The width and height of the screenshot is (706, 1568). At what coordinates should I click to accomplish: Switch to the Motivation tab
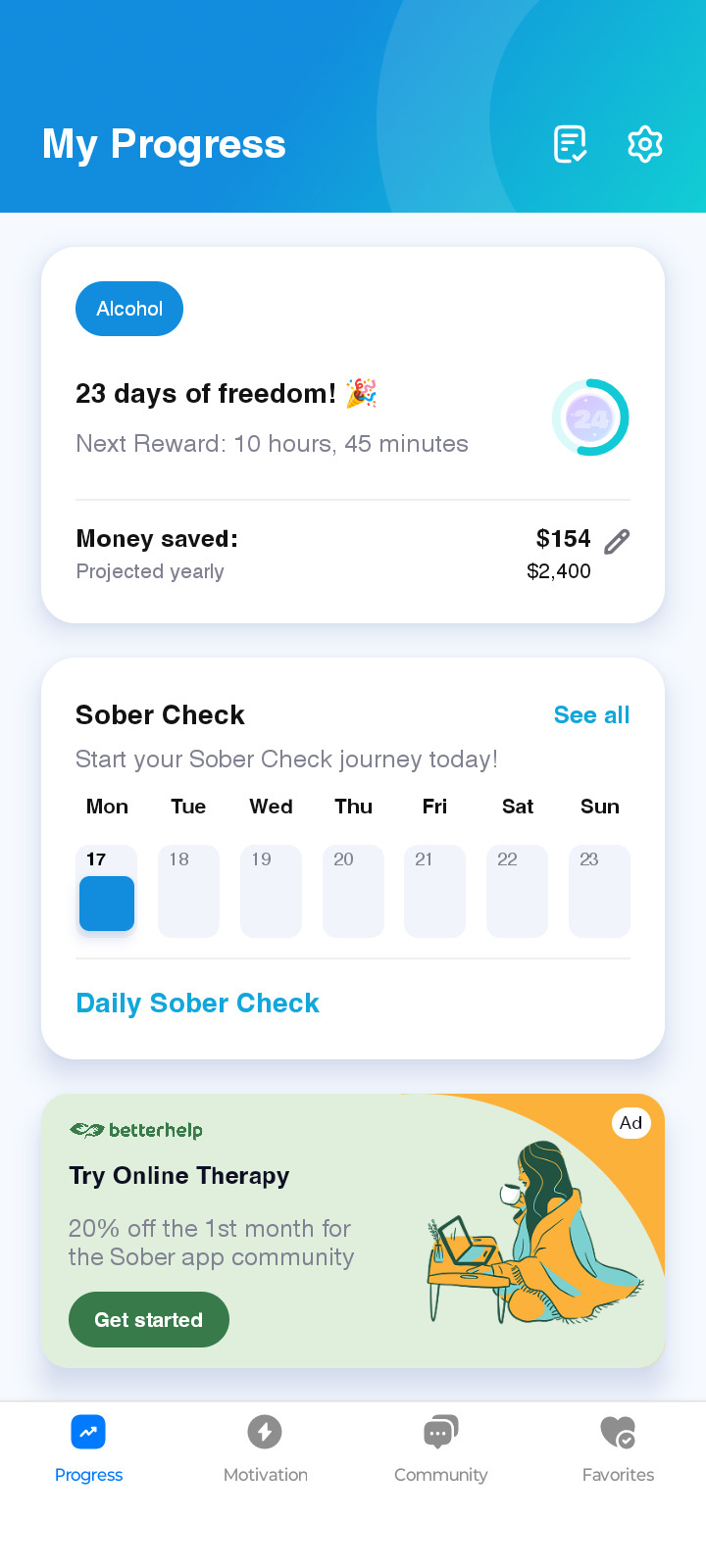pos(265,1449)
